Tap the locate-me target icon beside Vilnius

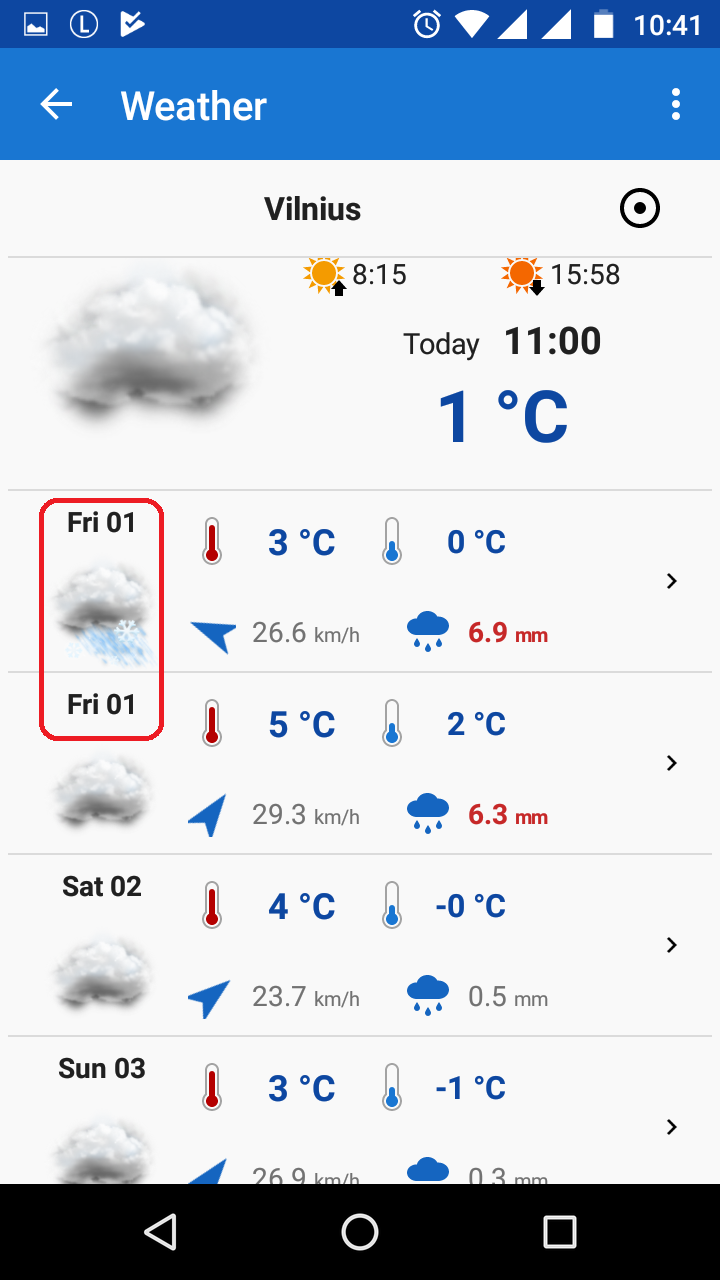pos(640,209)
